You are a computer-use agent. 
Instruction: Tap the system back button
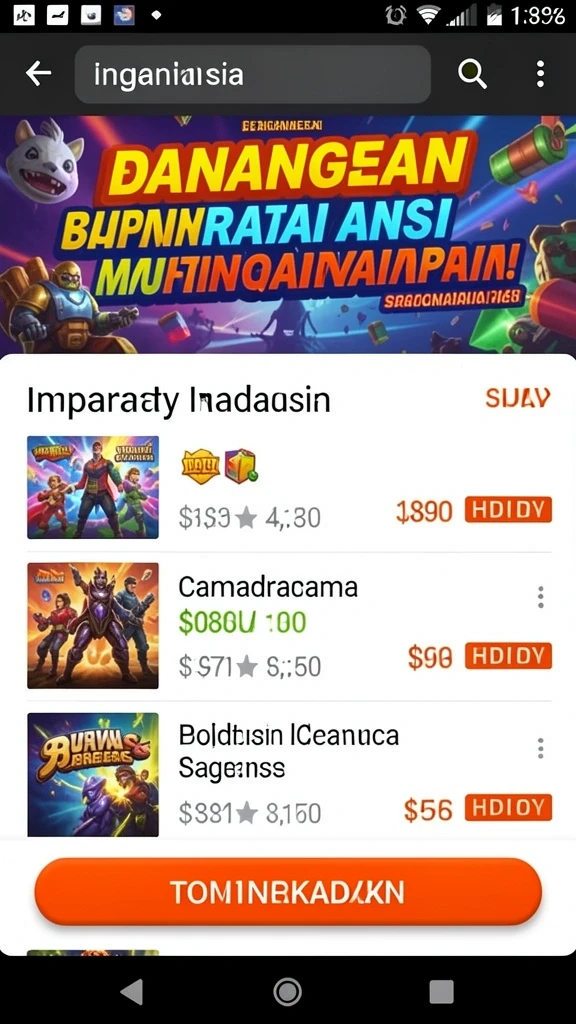(x=133, y=991)
